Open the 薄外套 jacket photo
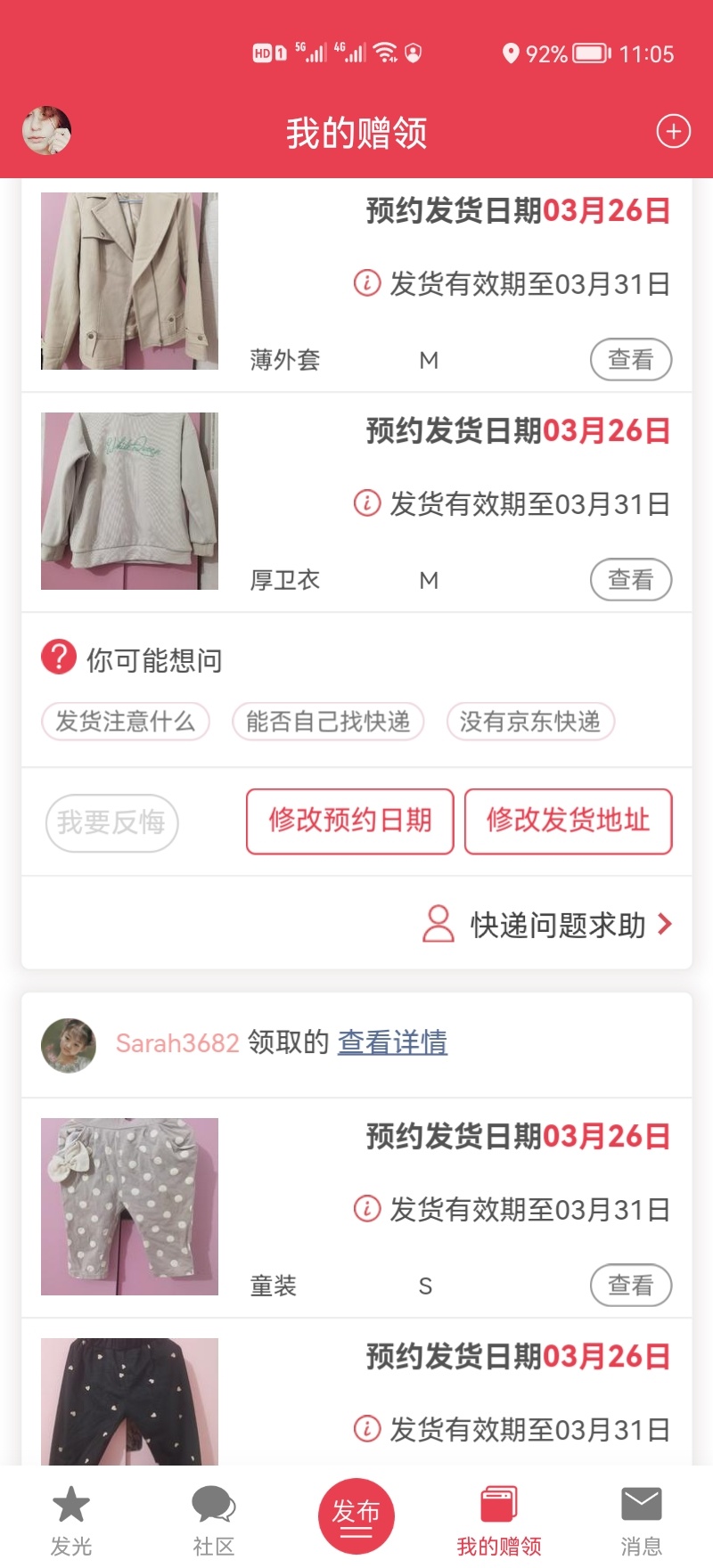 [x=130, y=281]
